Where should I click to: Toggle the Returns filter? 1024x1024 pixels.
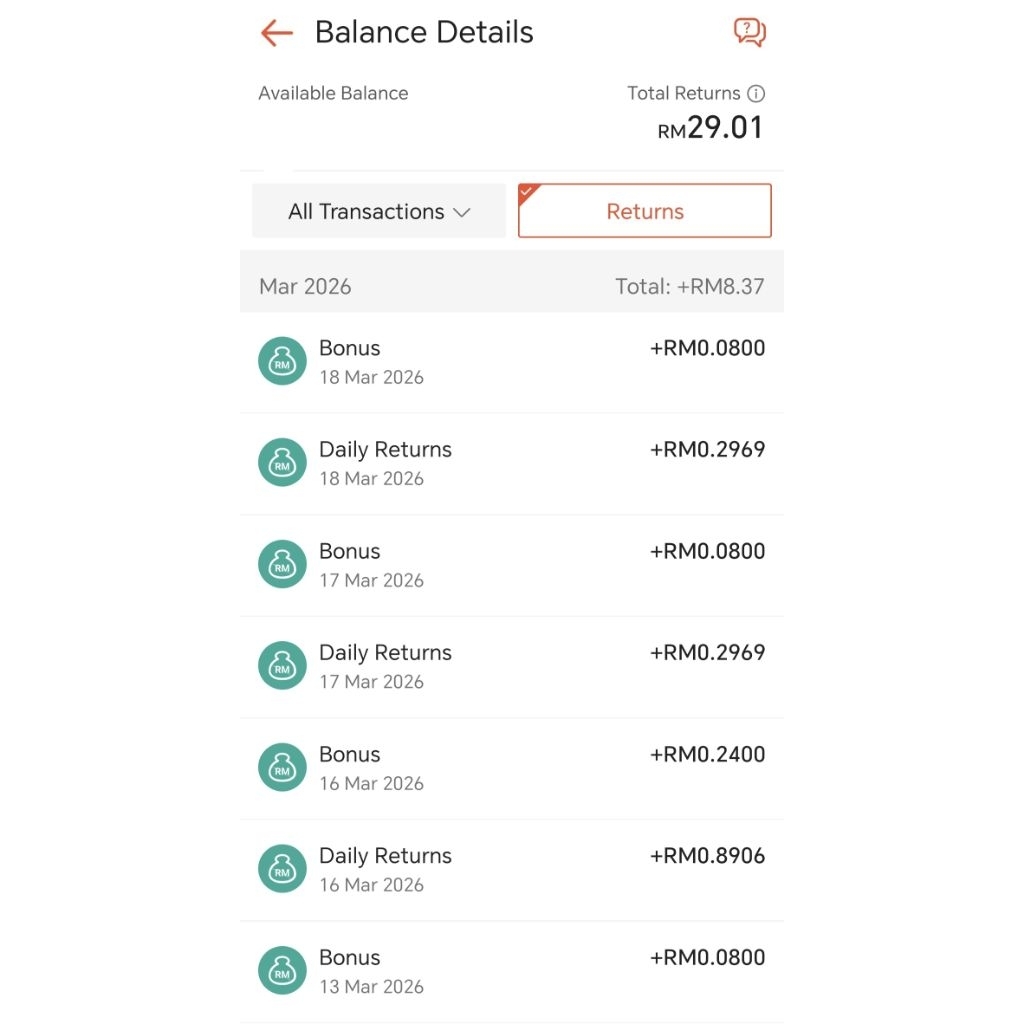(645, 211)
